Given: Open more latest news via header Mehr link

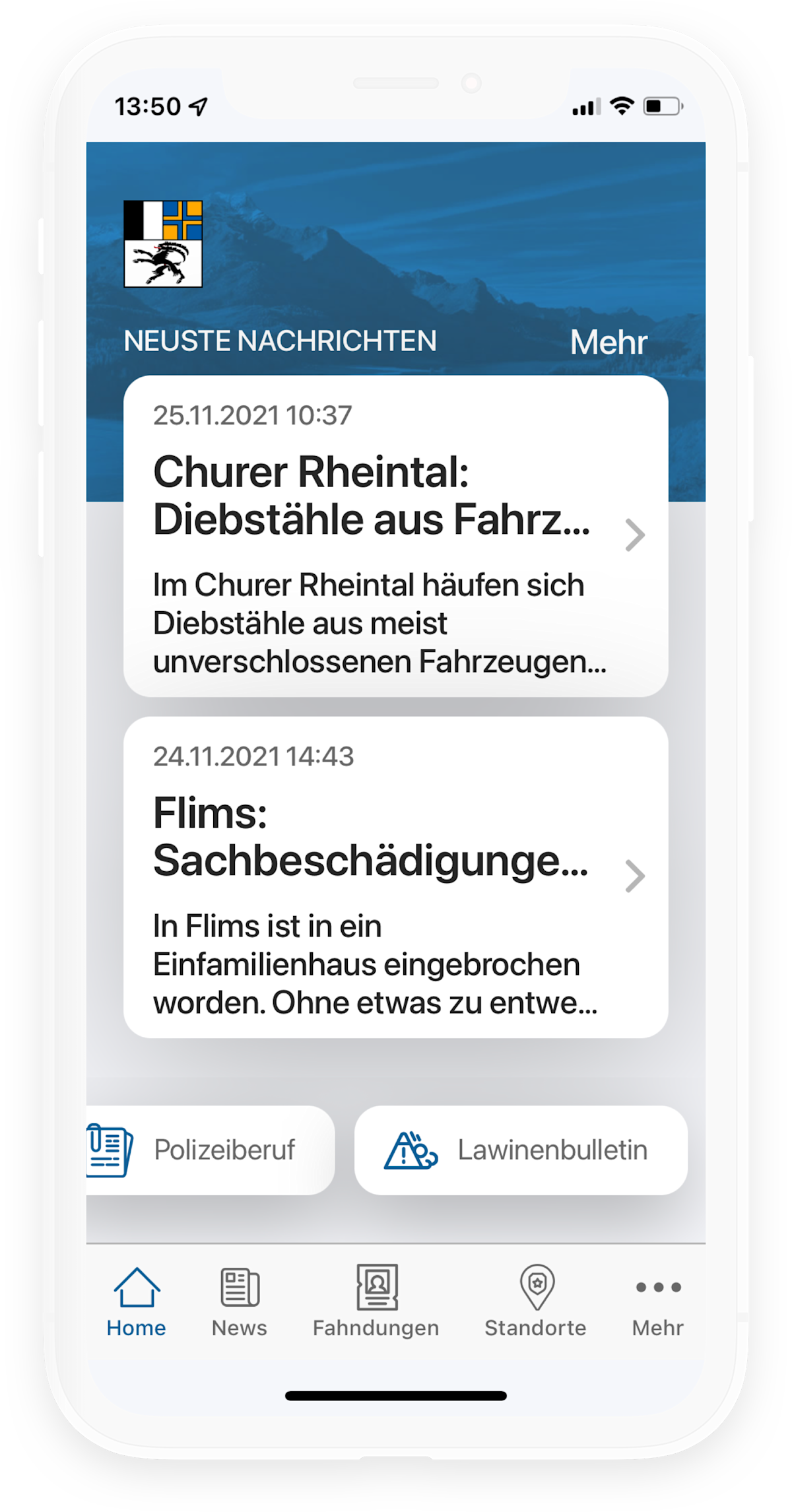Looking at the screenshot, I should tap(608, 342).
